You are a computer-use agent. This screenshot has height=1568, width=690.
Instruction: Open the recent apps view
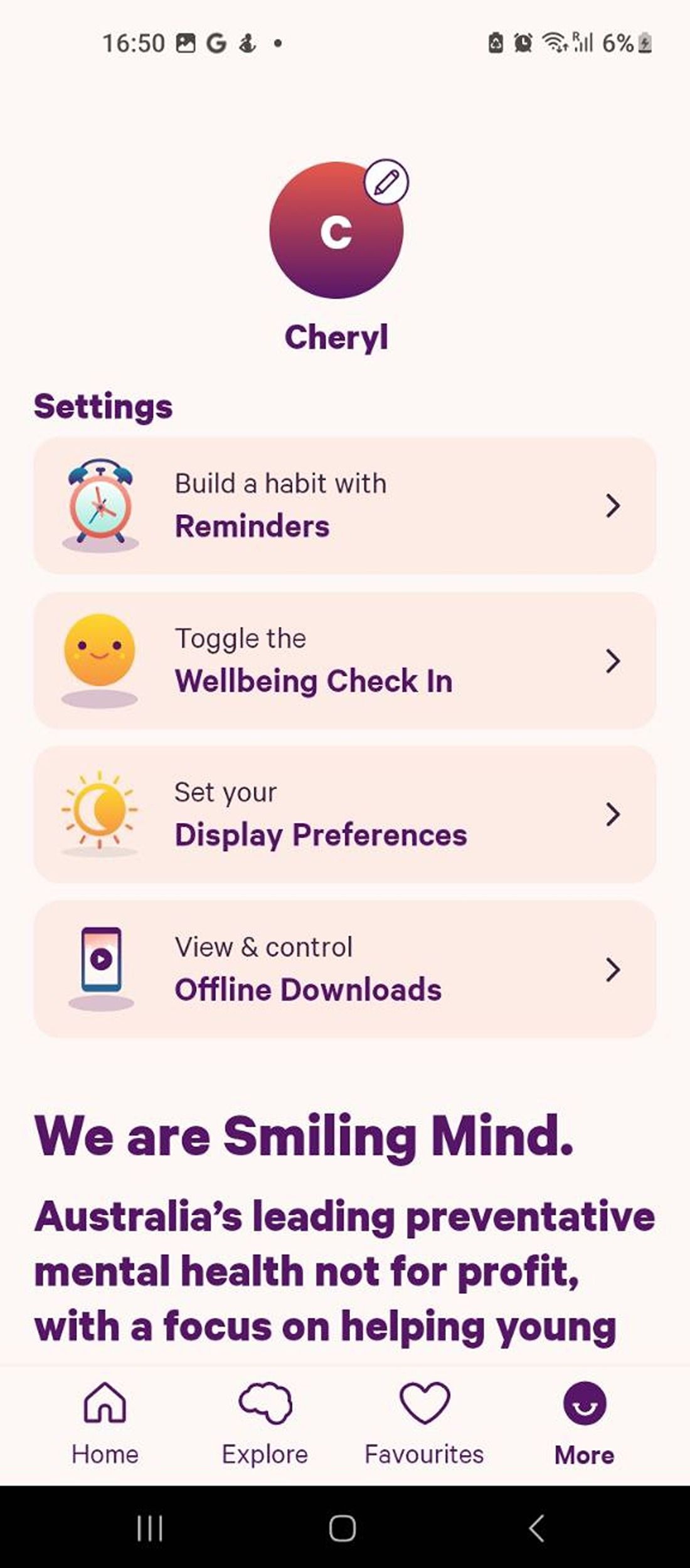[x=150, y=1528]
